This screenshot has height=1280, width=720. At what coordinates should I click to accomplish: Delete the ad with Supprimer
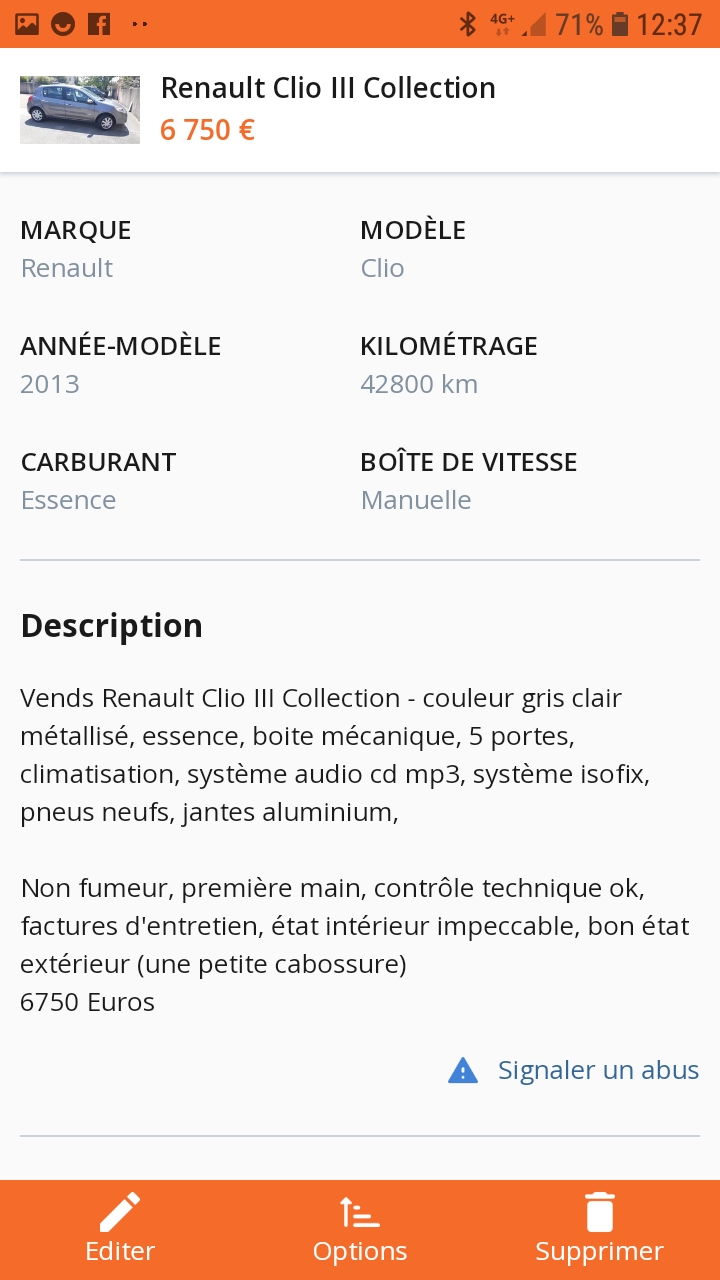(600, 1229)
